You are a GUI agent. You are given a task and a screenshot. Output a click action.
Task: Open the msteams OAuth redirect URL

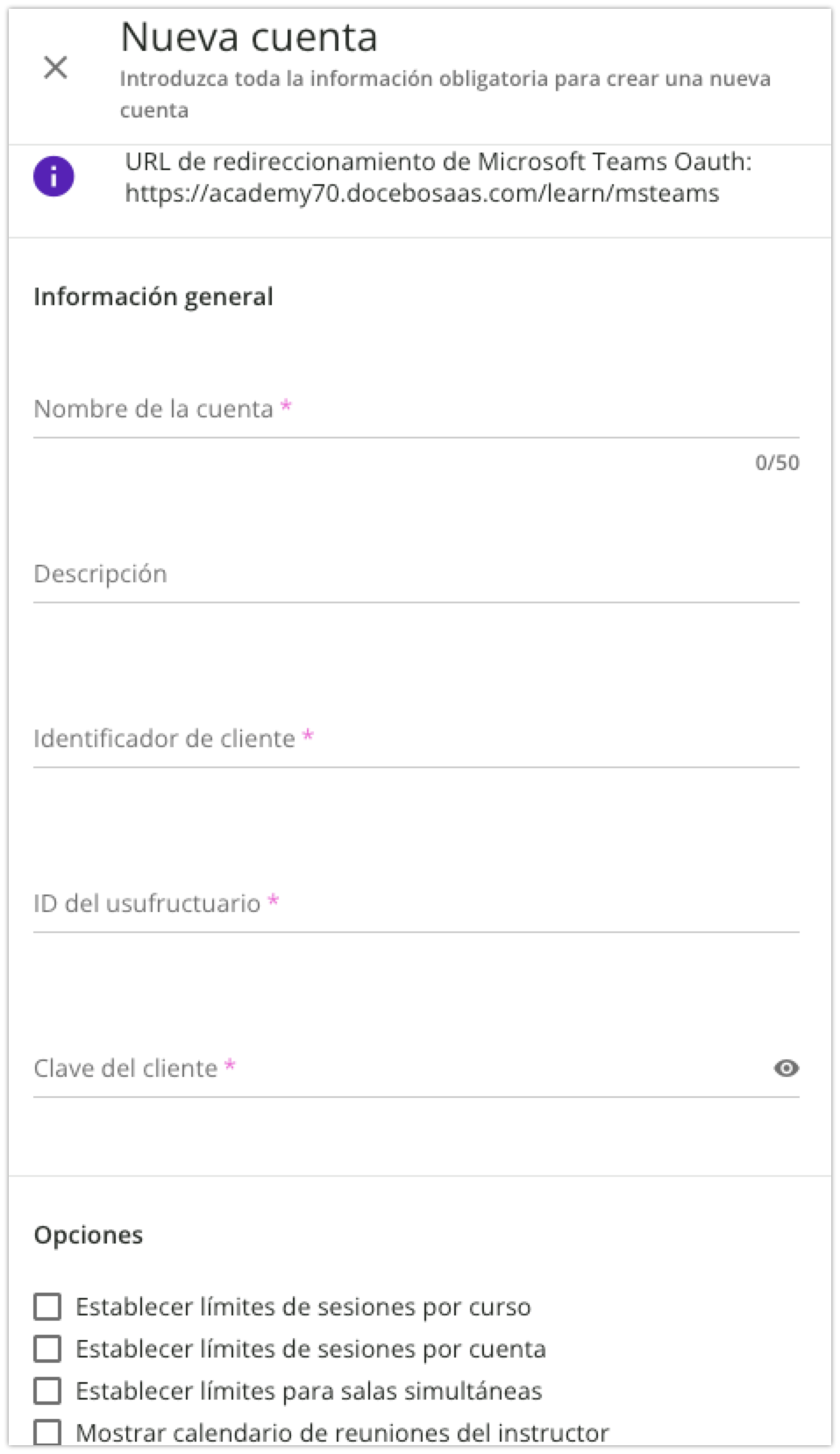pos(422,191)
